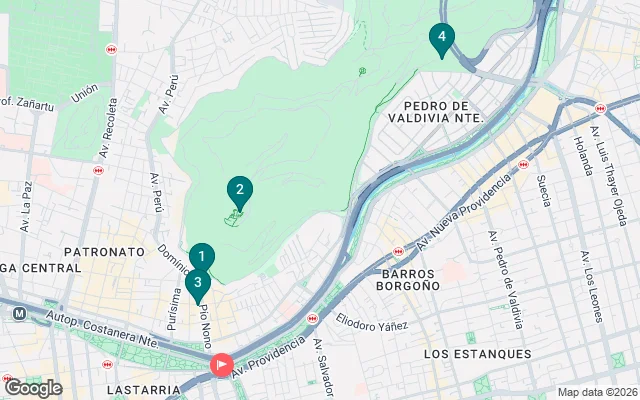Select map marker number 1
Screen dimensions: 640x400
coord(201,256)
